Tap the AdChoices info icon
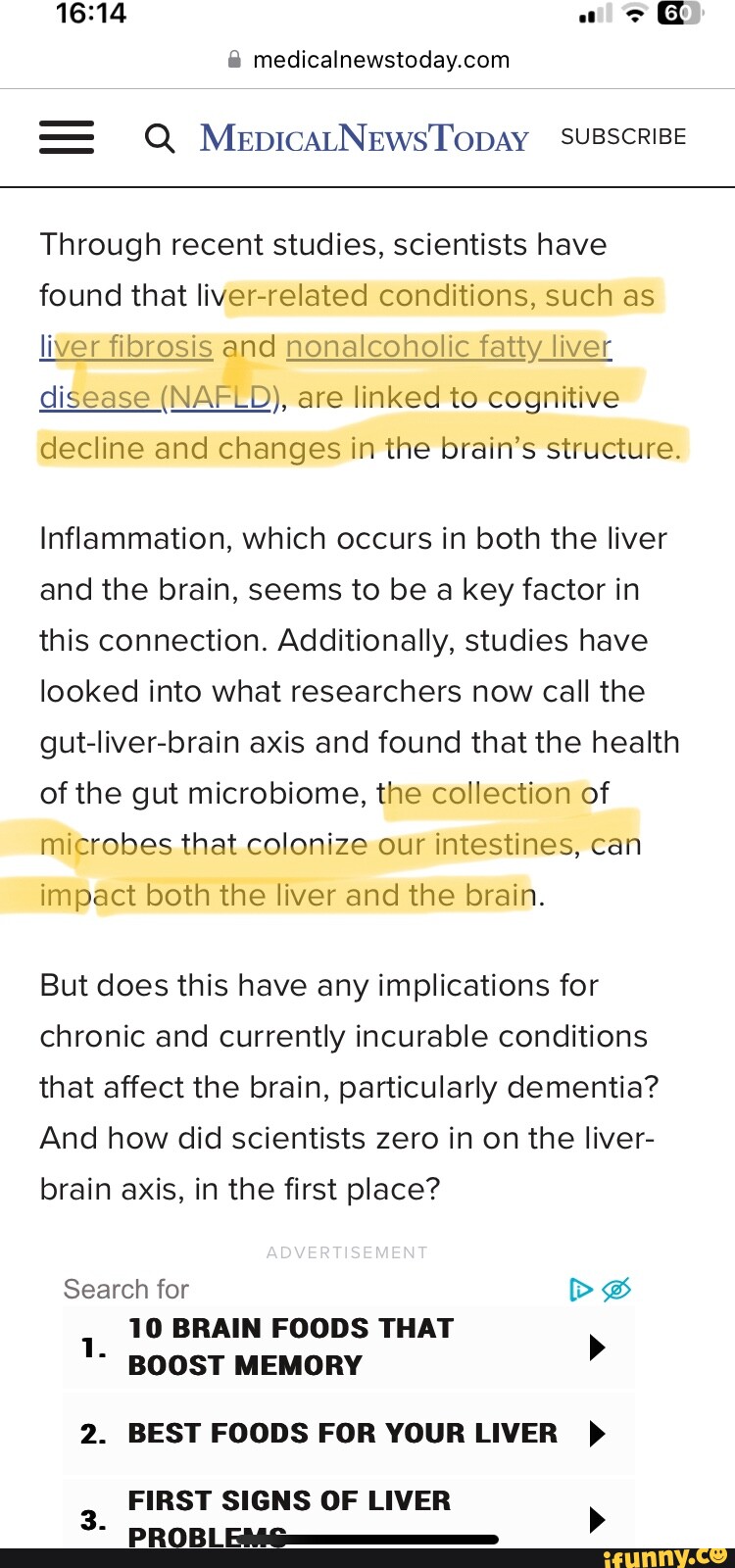This screenshot has height=1568, width=735. [581, 1290]
